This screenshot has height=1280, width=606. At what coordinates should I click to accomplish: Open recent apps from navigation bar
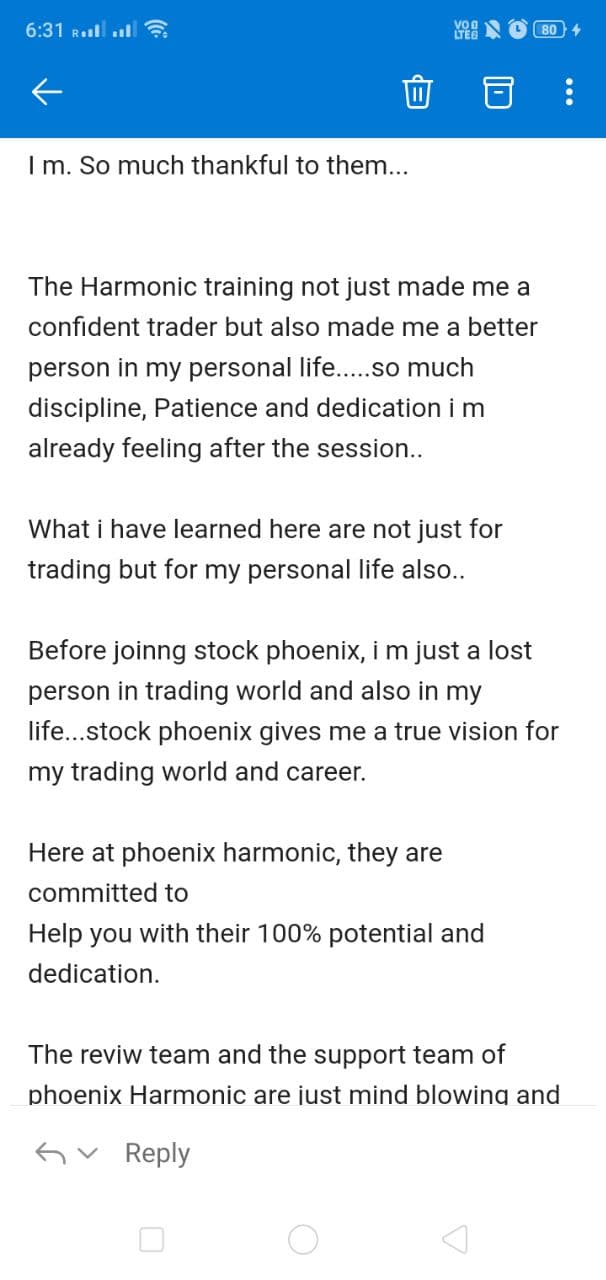(x=151, y=1240)
